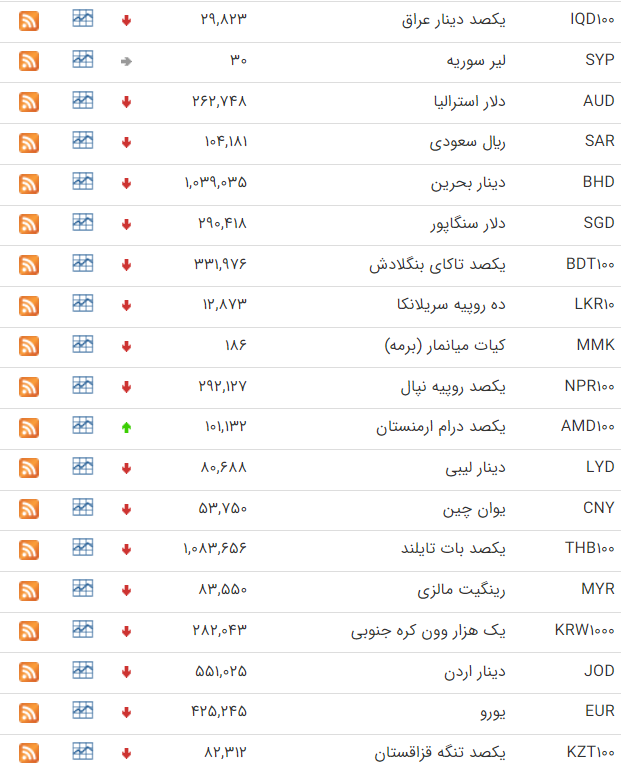Show chart for the NPR100 row

[x=82, y=385]
